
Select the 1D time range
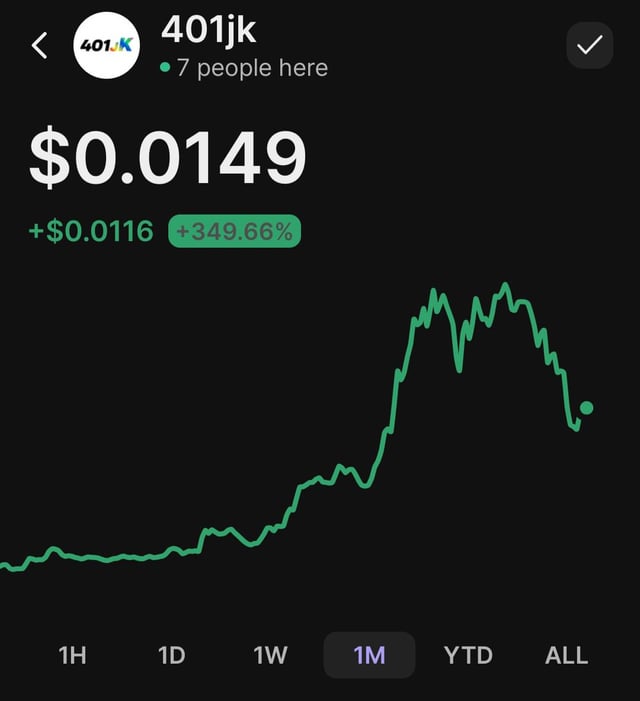[171, 656]
